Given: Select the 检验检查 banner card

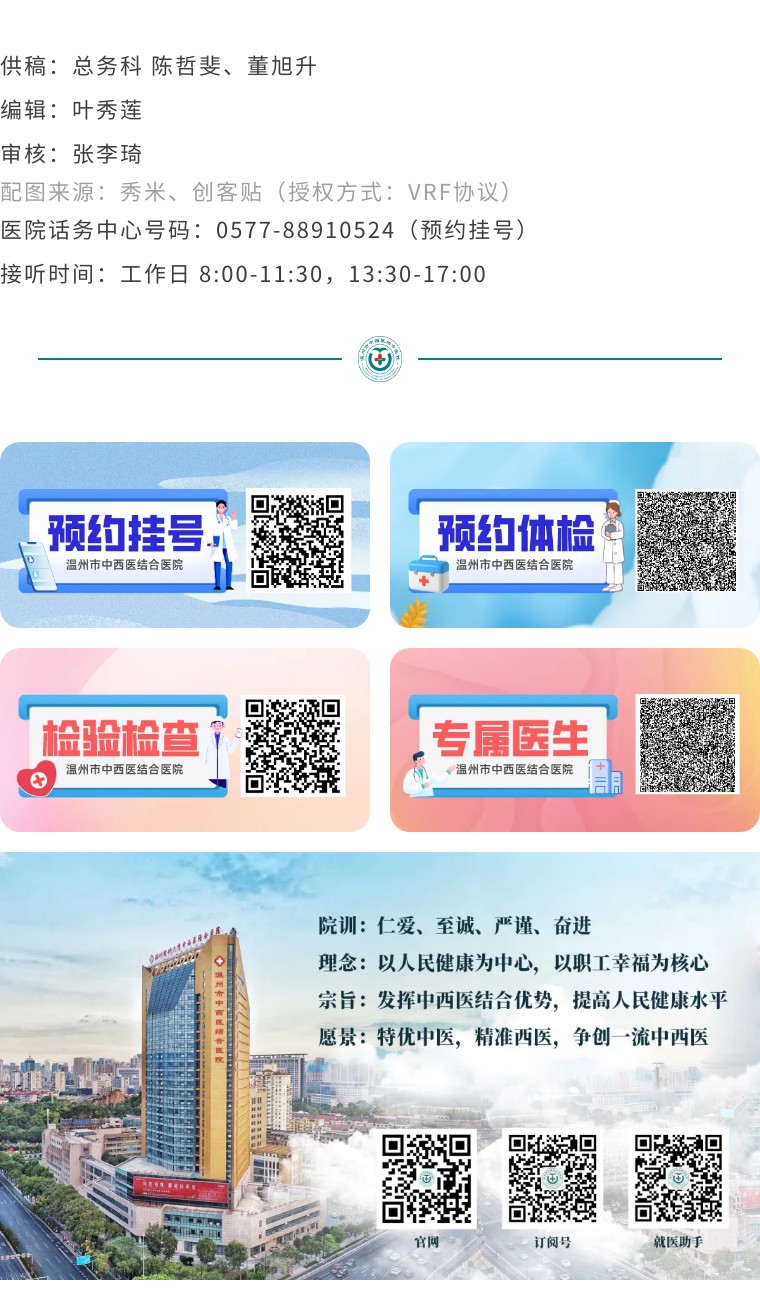Looking at the screenshot, I should tap(185, 740).
